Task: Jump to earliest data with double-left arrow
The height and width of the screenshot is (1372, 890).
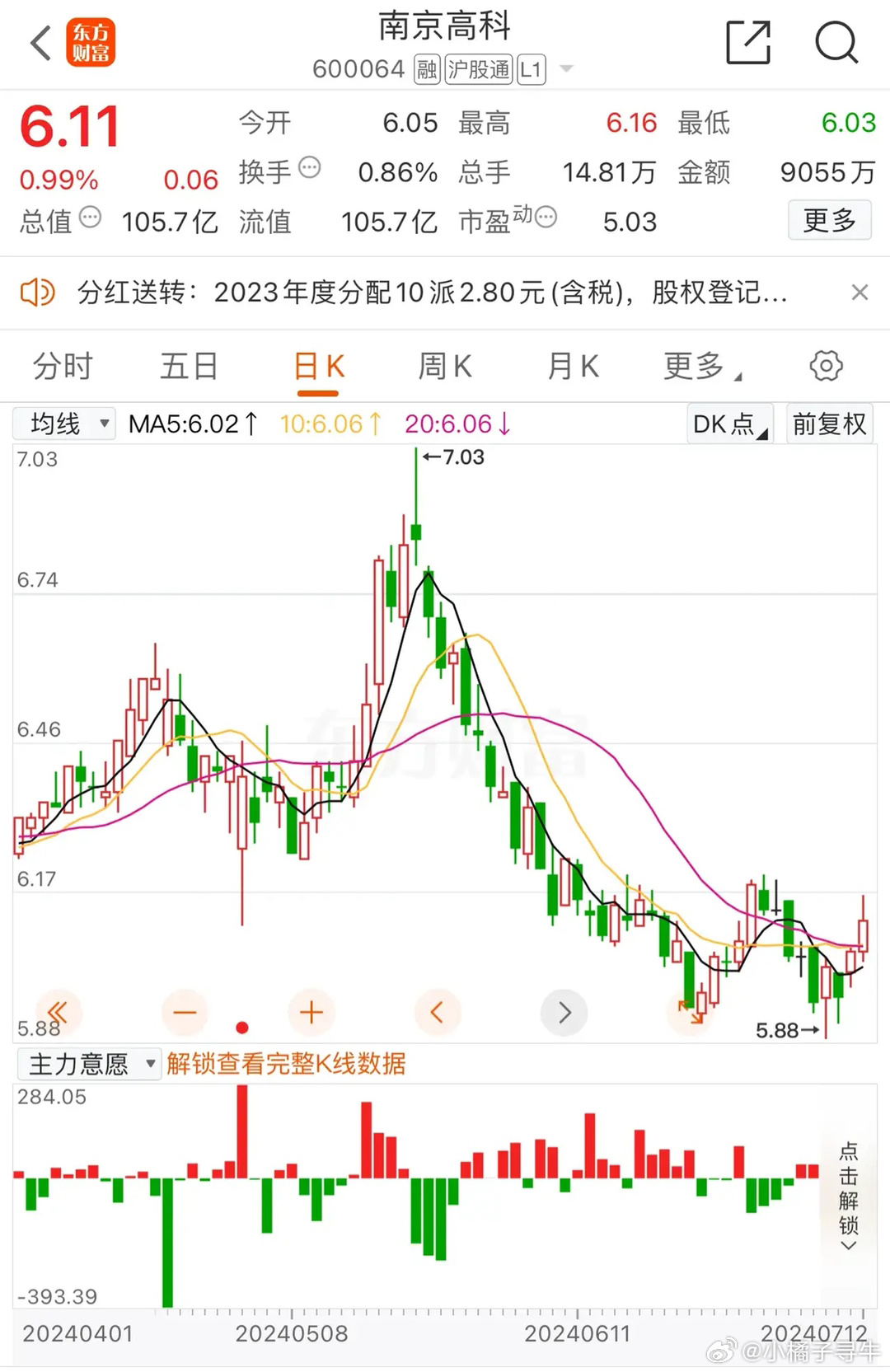Action: click(x=56, y=1013)
